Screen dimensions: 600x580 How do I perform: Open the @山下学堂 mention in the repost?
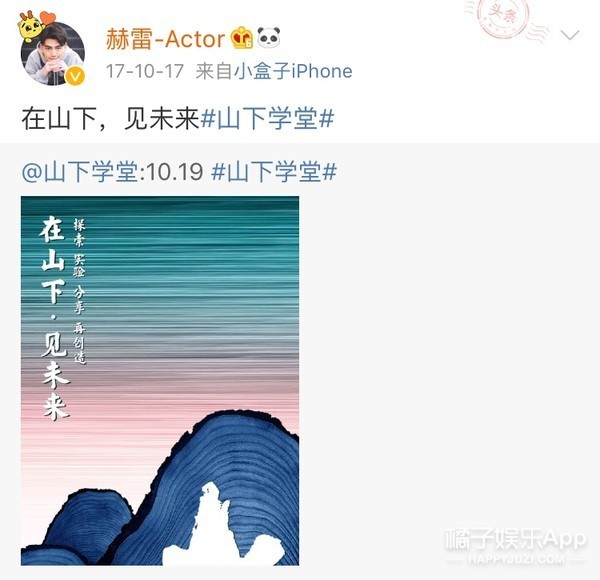(83, 170)
